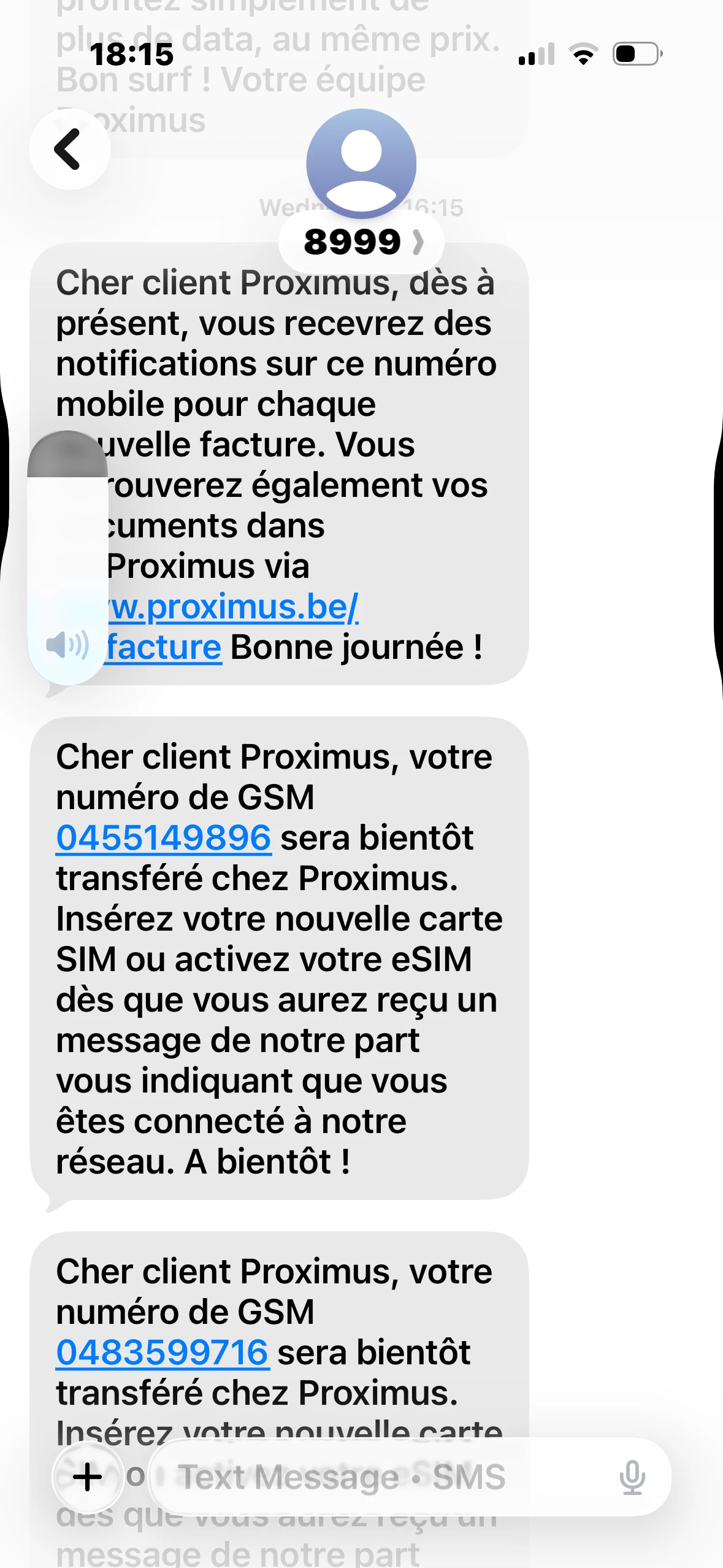Tap the phone number 0483599716

[162, 1353]
